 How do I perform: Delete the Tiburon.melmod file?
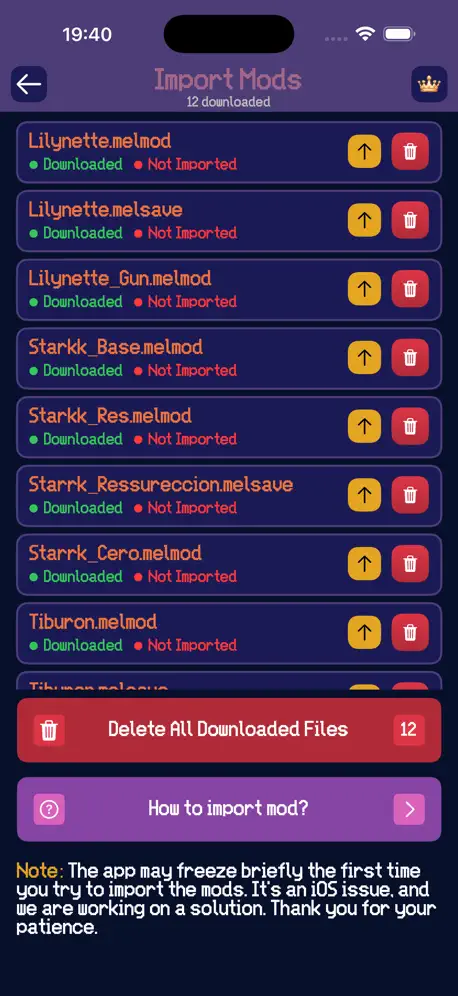(410, 632)
